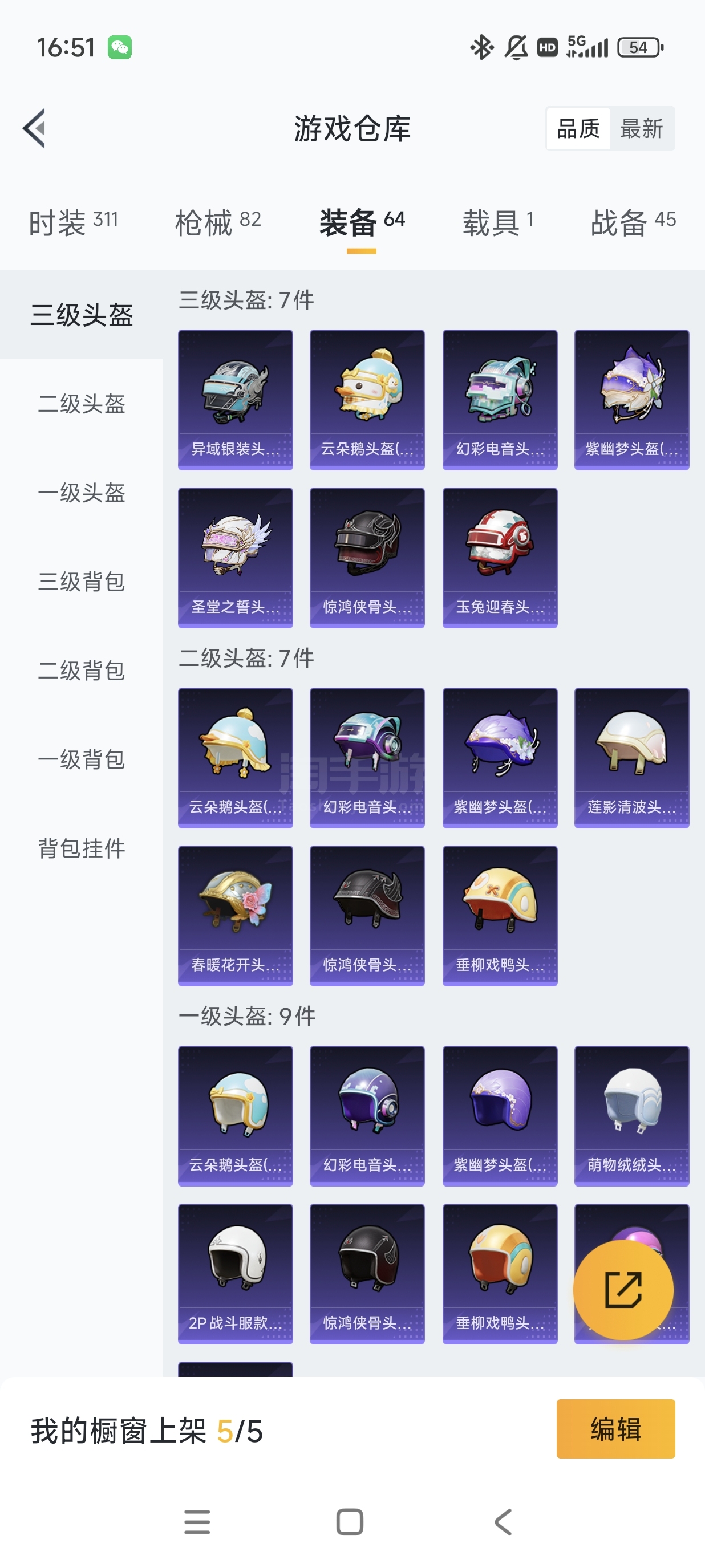The height and width of the screenshot is (1568, 705).
Task: Jump to 一级头盔 category
Action: point(82,493)
